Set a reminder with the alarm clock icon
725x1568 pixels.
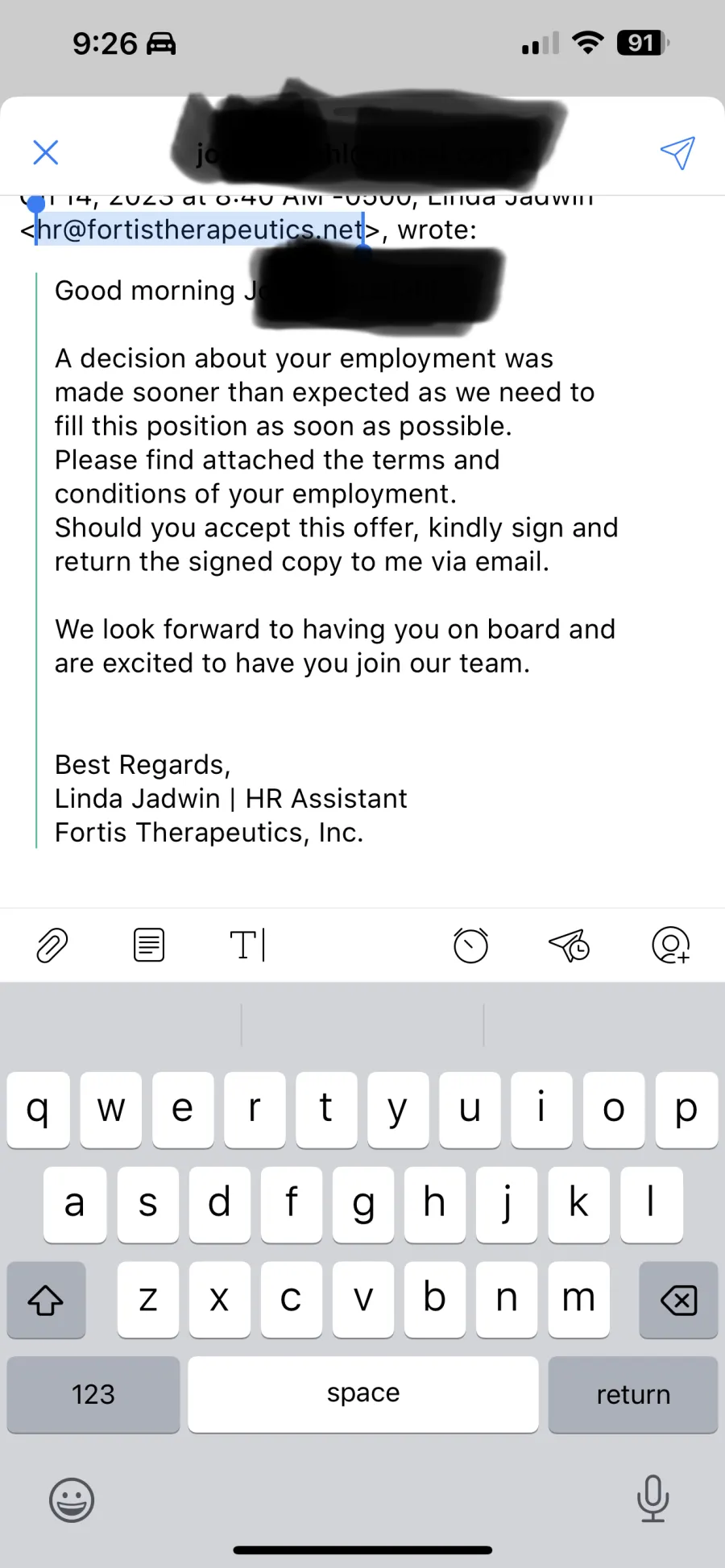point(471,945)
